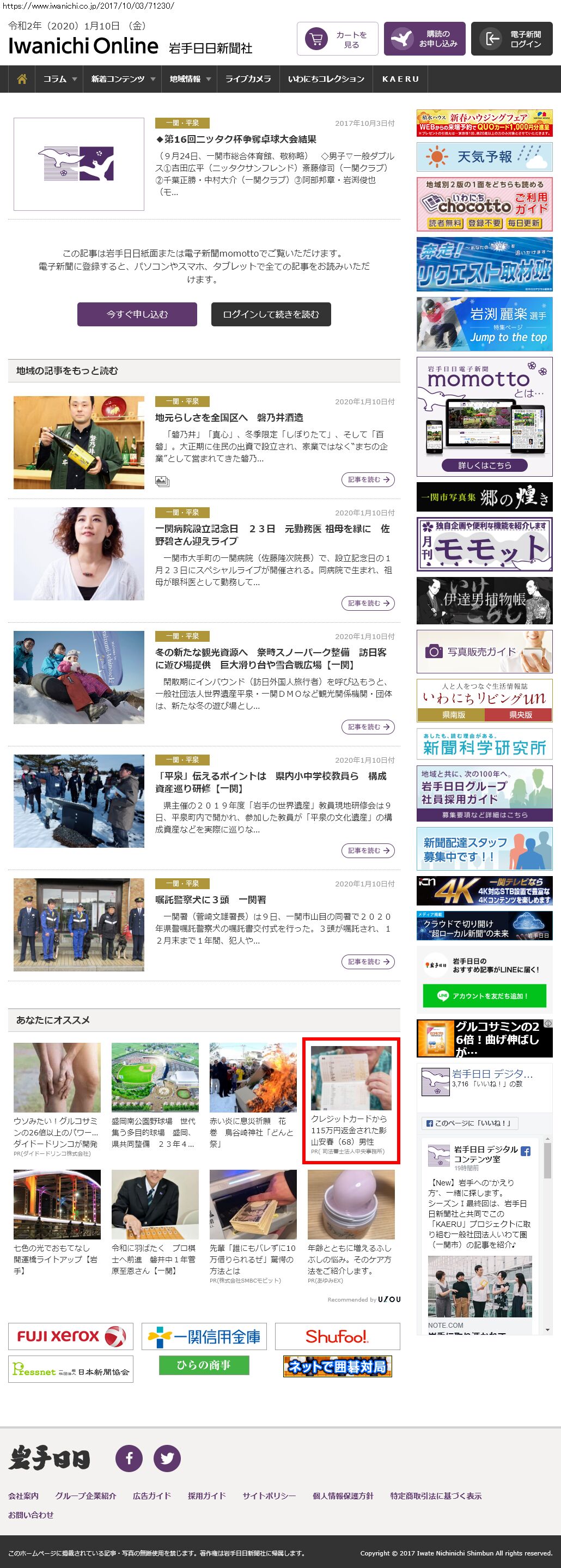This screenshot has height=1568, width=561.
Task: Open the サイトポリシー link
Action: tap(269, 1496)
